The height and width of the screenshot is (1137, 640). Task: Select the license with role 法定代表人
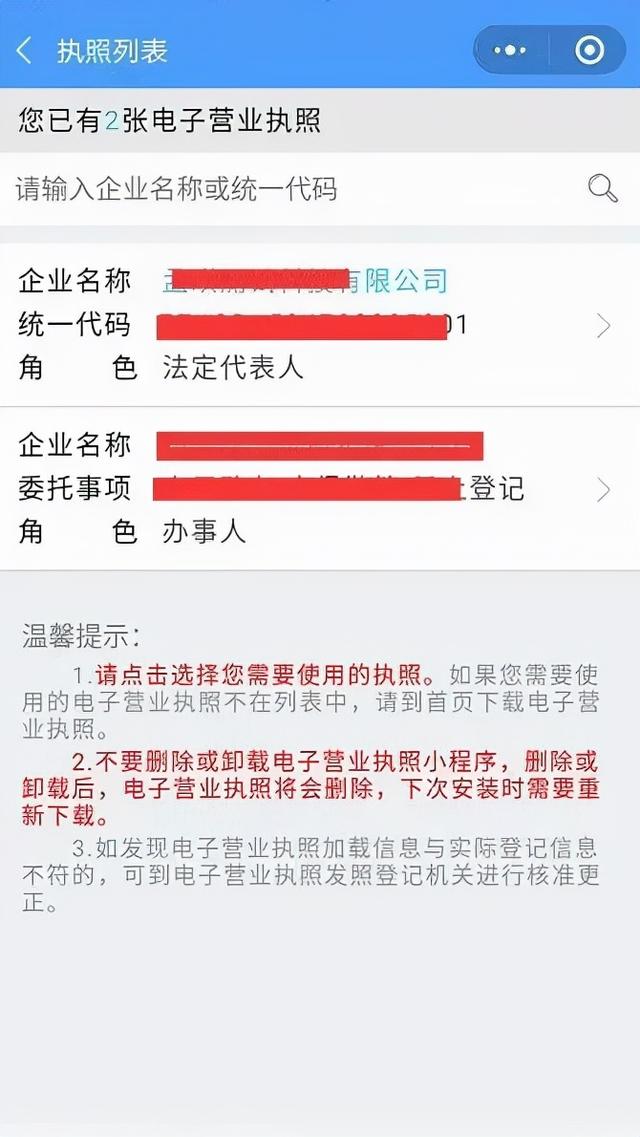coord(320,325)
